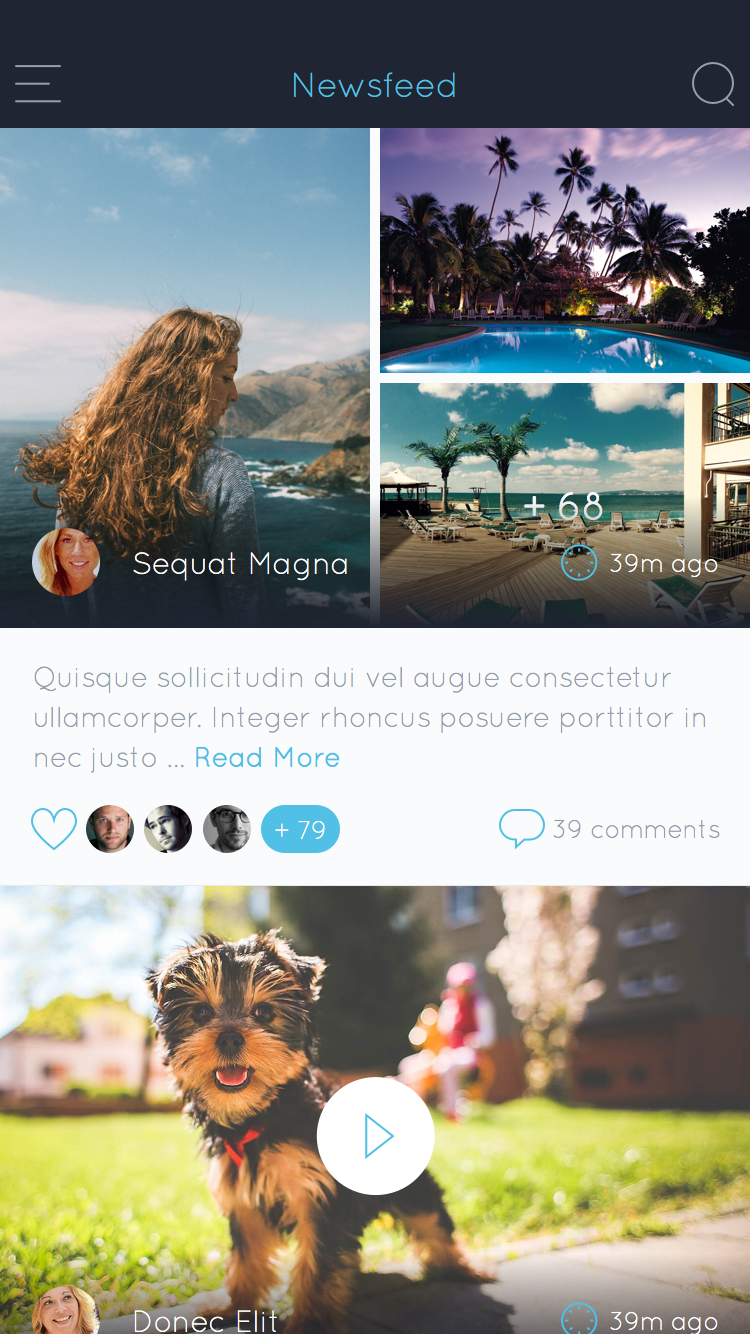Open Donec Elit's profile avatar
The image size is (750, 1334).
[66, 1314]
